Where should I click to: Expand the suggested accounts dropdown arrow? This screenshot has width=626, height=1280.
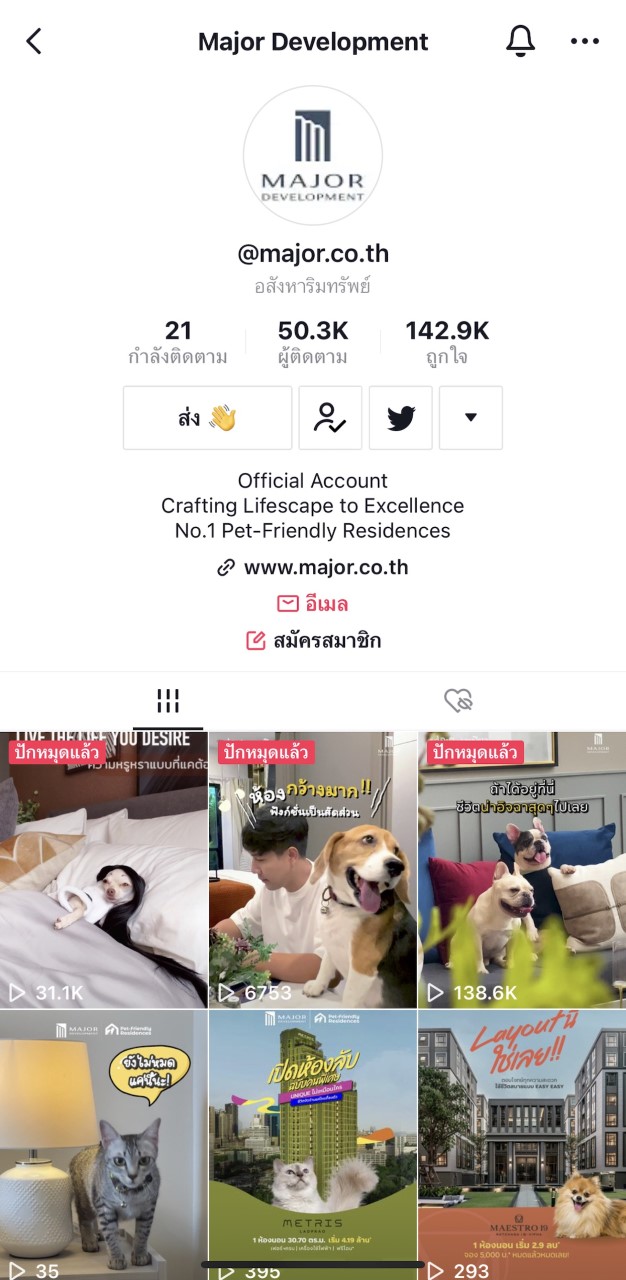471,418
